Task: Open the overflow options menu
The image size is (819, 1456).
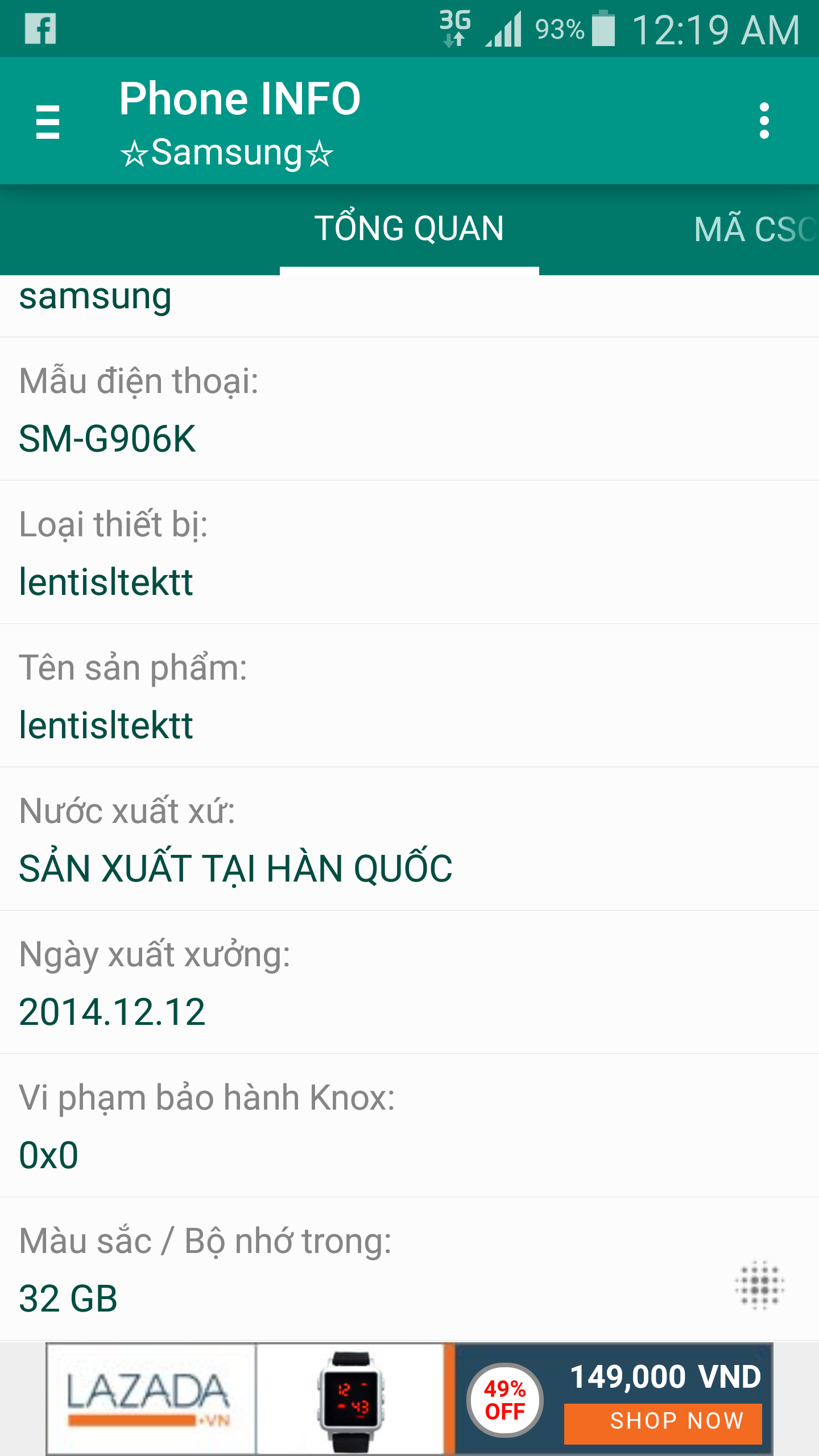Action: tap(764, 121)
